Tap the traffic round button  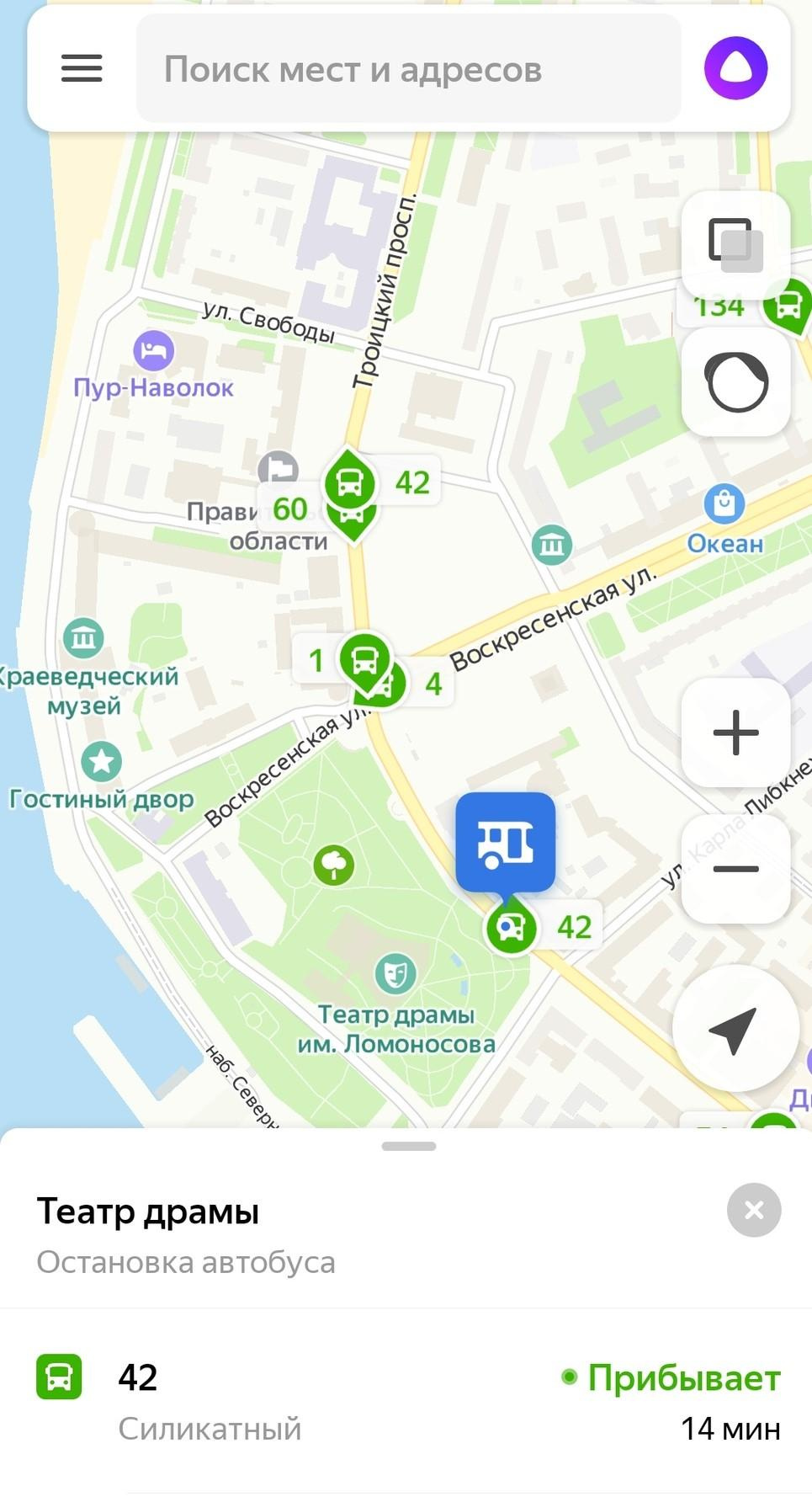(735, 381)
